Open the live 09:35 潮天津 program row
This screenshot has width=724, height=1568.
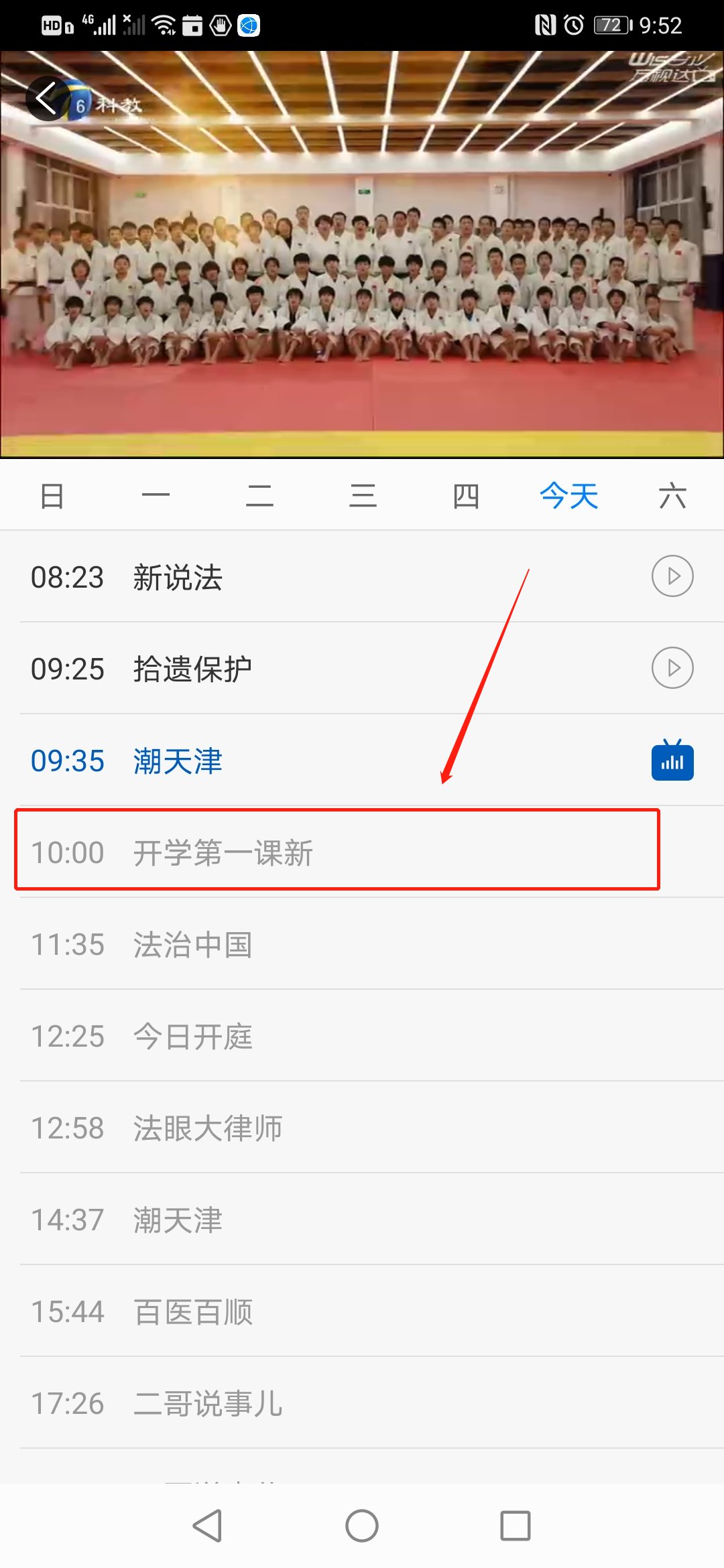[x=335, y=761]
